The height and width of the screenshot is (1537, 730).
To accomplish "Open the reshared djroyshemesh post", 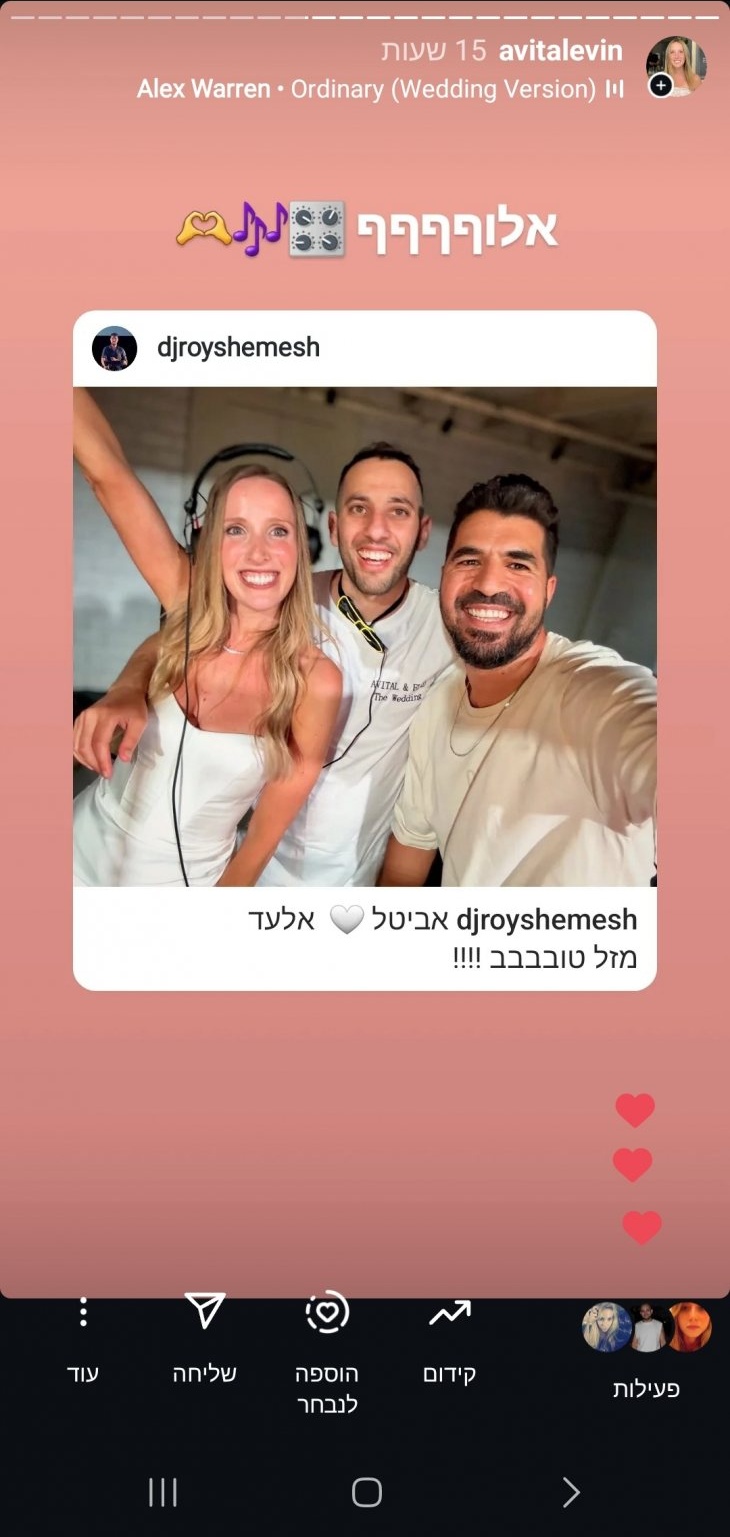I will [365, 650].
